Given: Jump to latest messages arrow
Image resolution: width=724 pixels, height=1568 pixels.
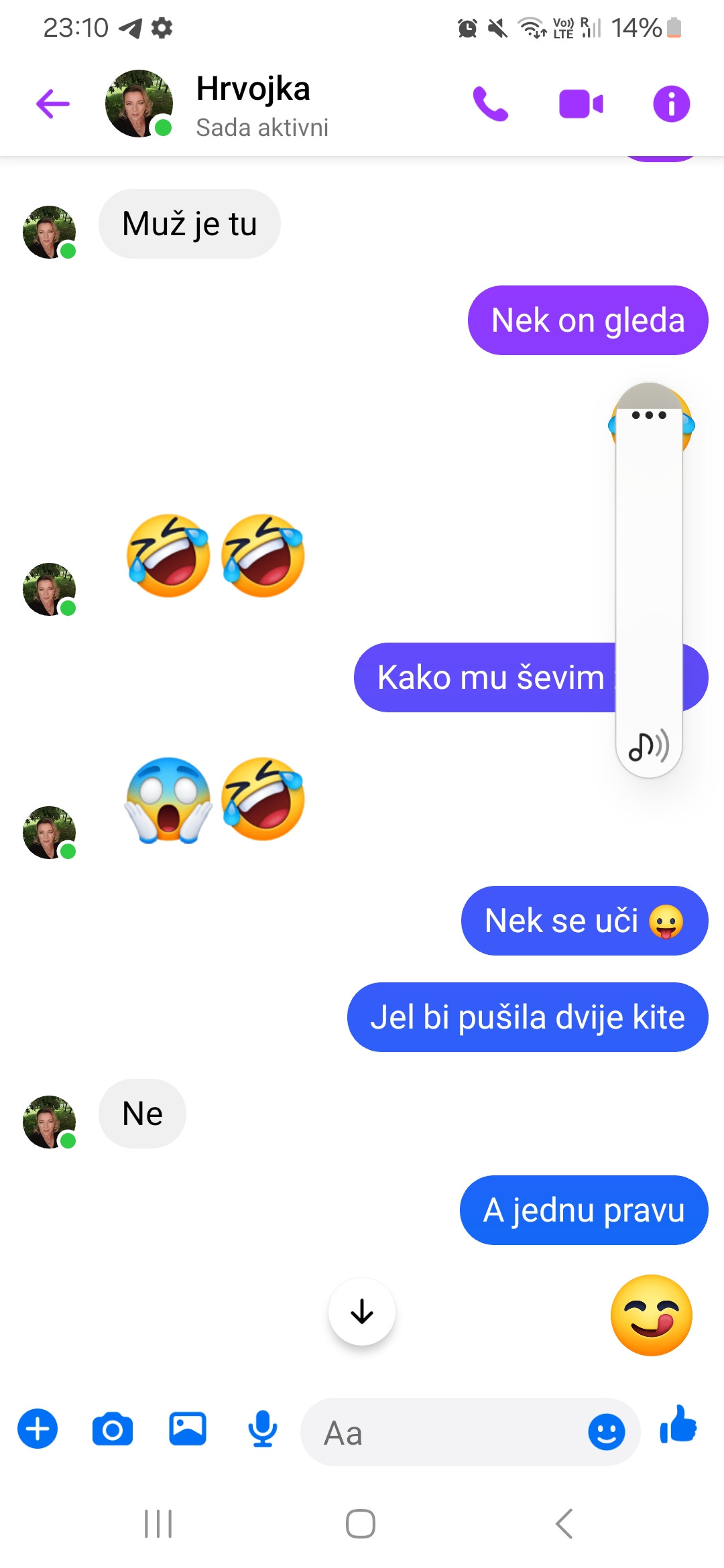Looking at the screenshot, I should [x=362, y=1311].
